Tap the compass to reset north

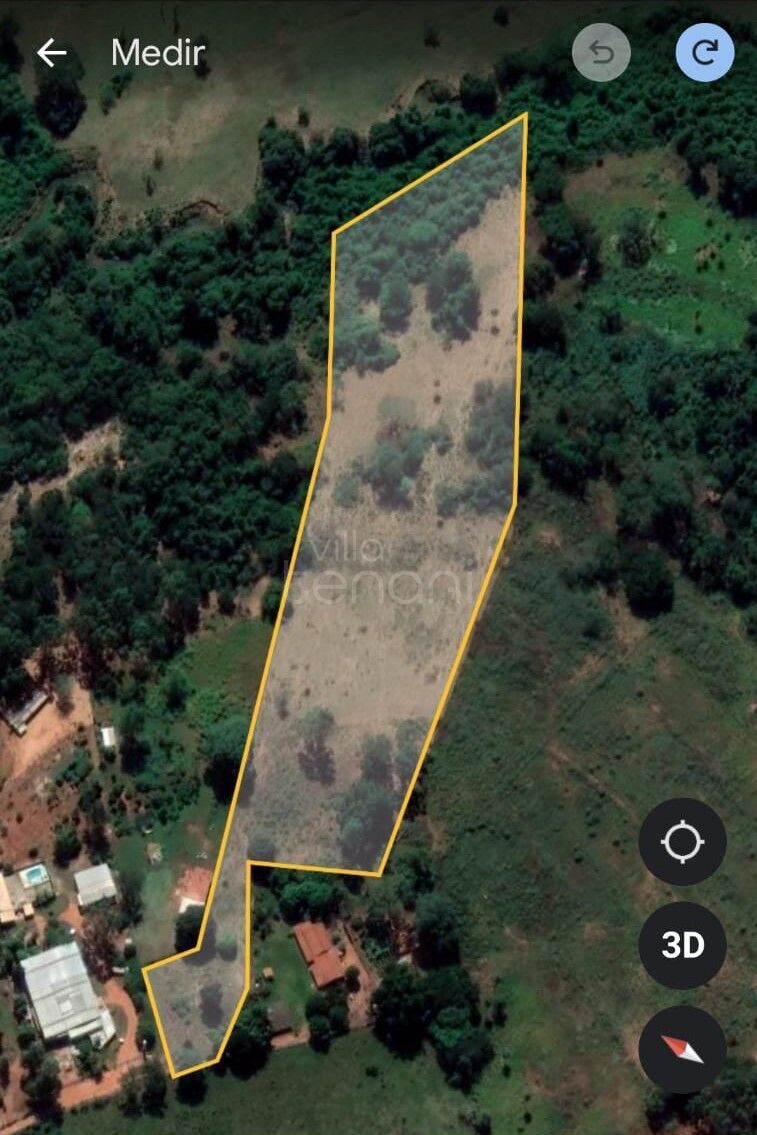pyautogui.click(x=683, y=1049)
